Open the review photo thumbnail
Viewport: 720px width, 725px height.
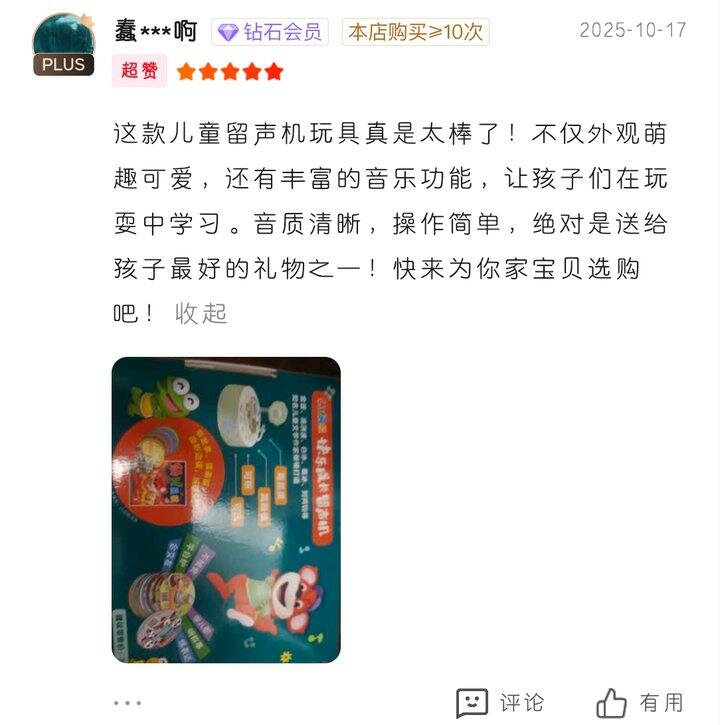[x=226, y=510]
